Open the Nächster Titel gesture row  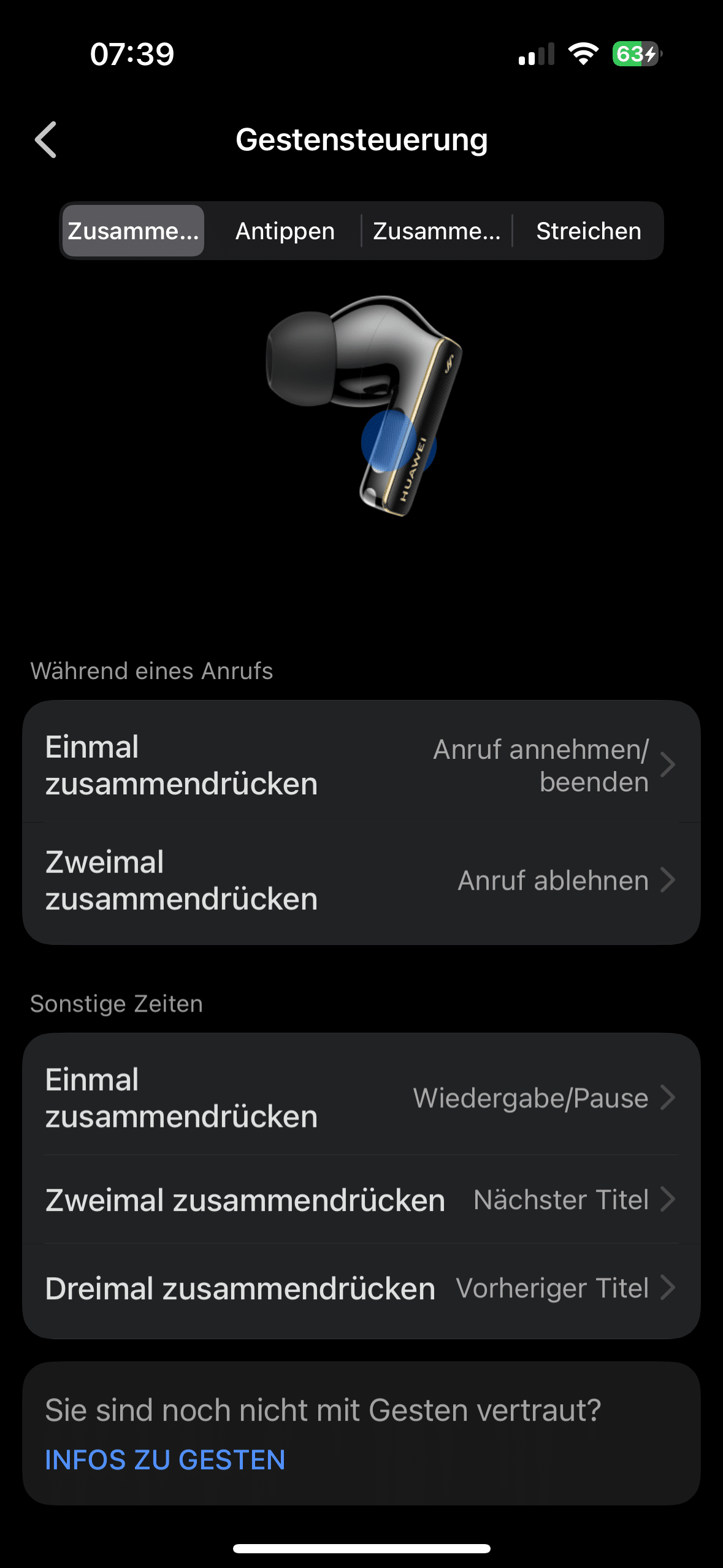tap(361, 1199)
